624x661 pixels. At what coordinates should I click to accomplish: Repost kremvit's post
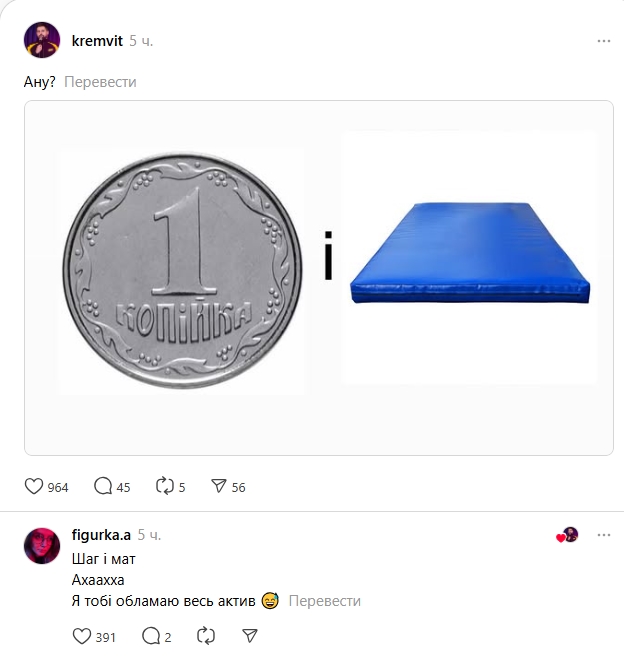coord(165,487)
